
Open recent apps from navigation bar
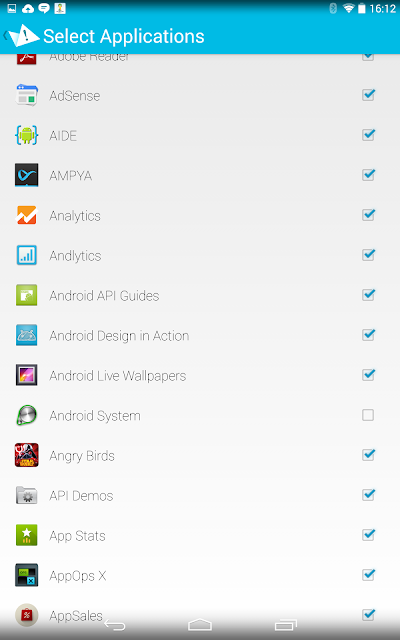286,625
